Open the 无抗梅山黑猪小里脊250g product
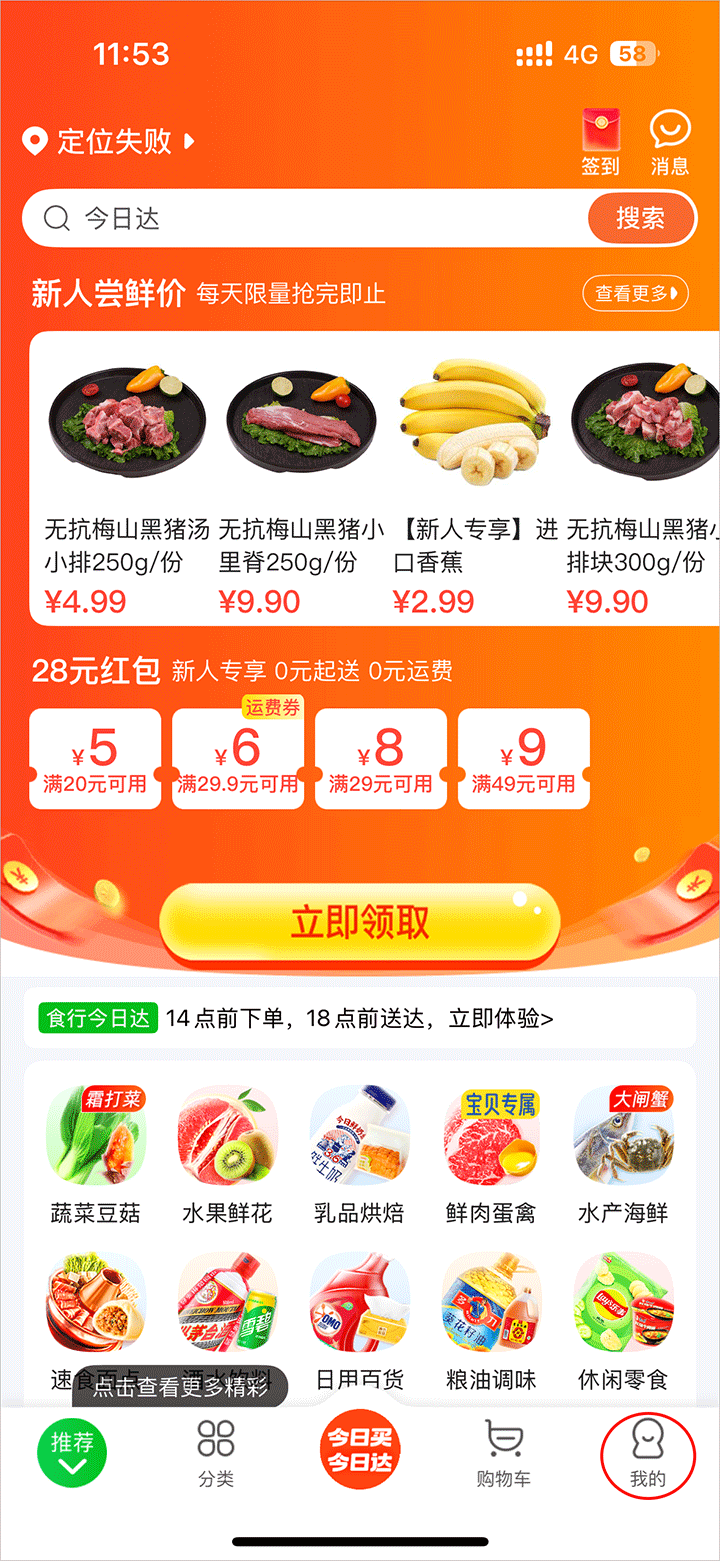Screen dimensions: 720x1561 pyautogui.click(x=300, y=480)
